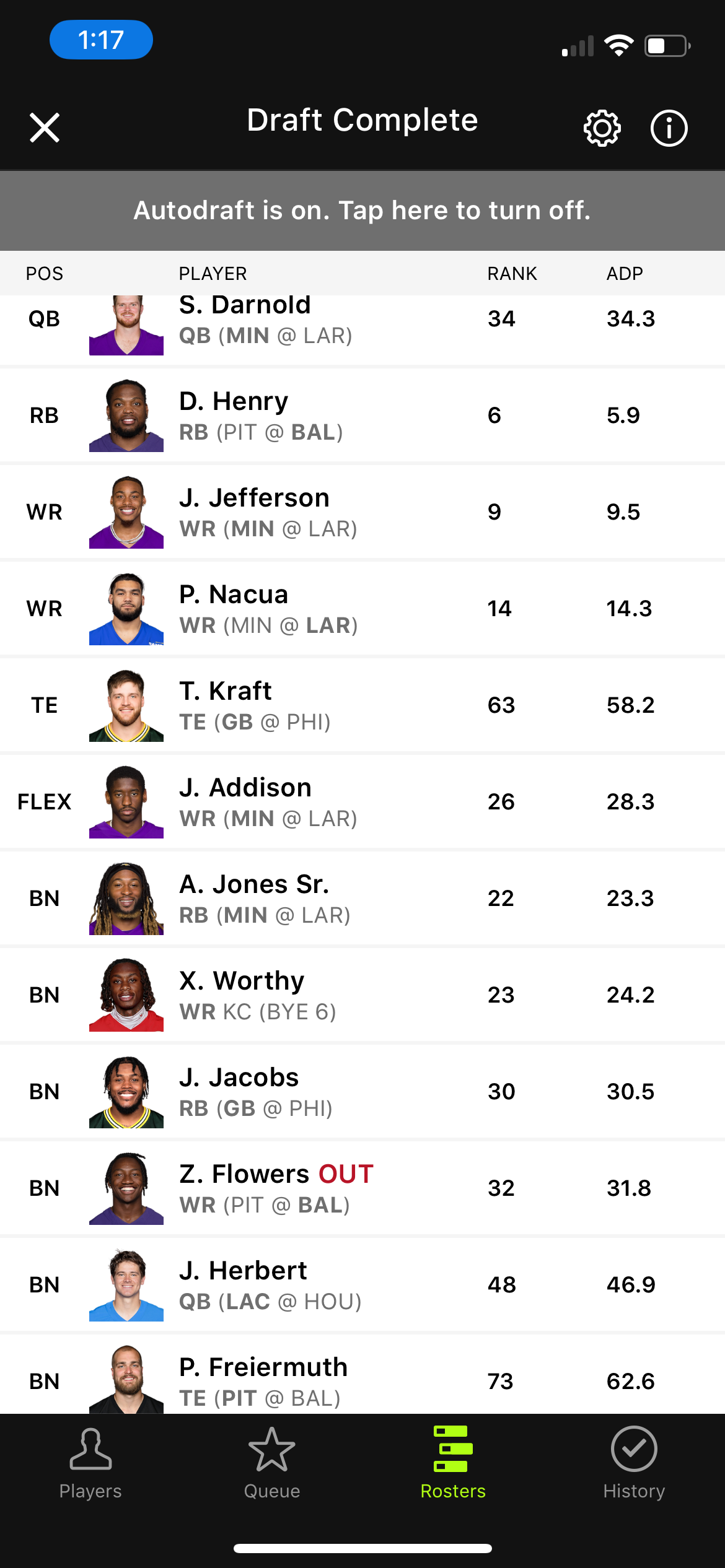Go to the History tab
The image size is (725, 1568).
(634, 1463)
